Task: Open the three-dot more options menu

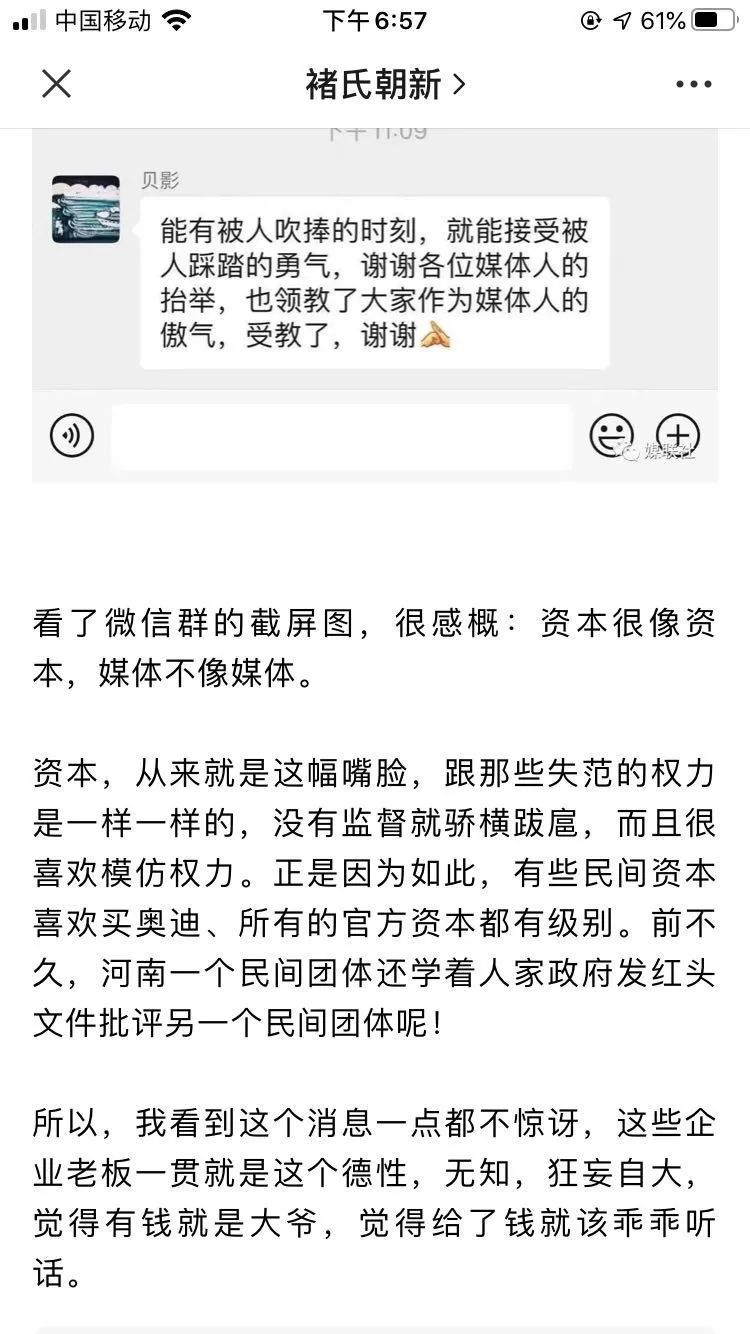Action: click(x=694, y=85)
